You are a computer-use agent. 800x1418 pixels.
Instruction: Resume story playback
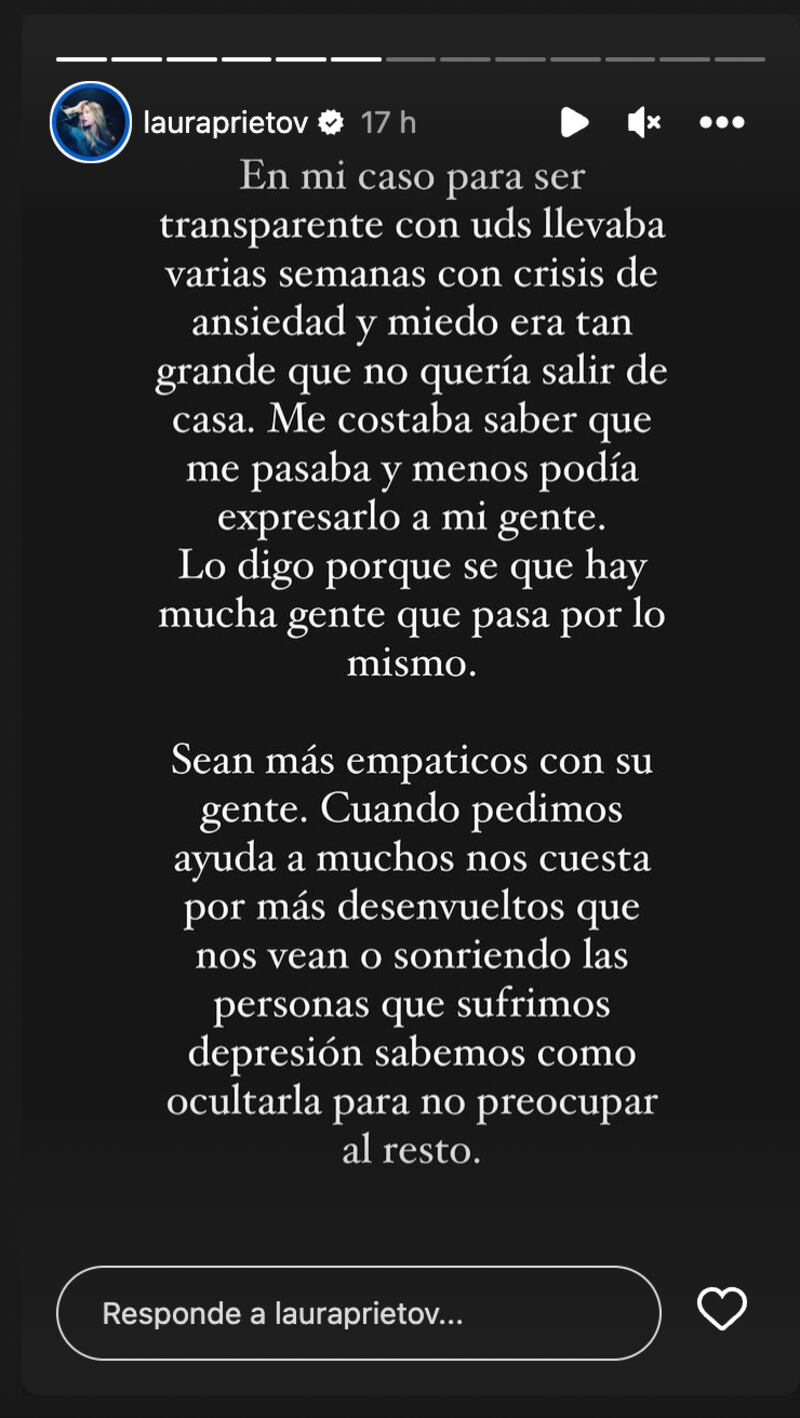574,122
